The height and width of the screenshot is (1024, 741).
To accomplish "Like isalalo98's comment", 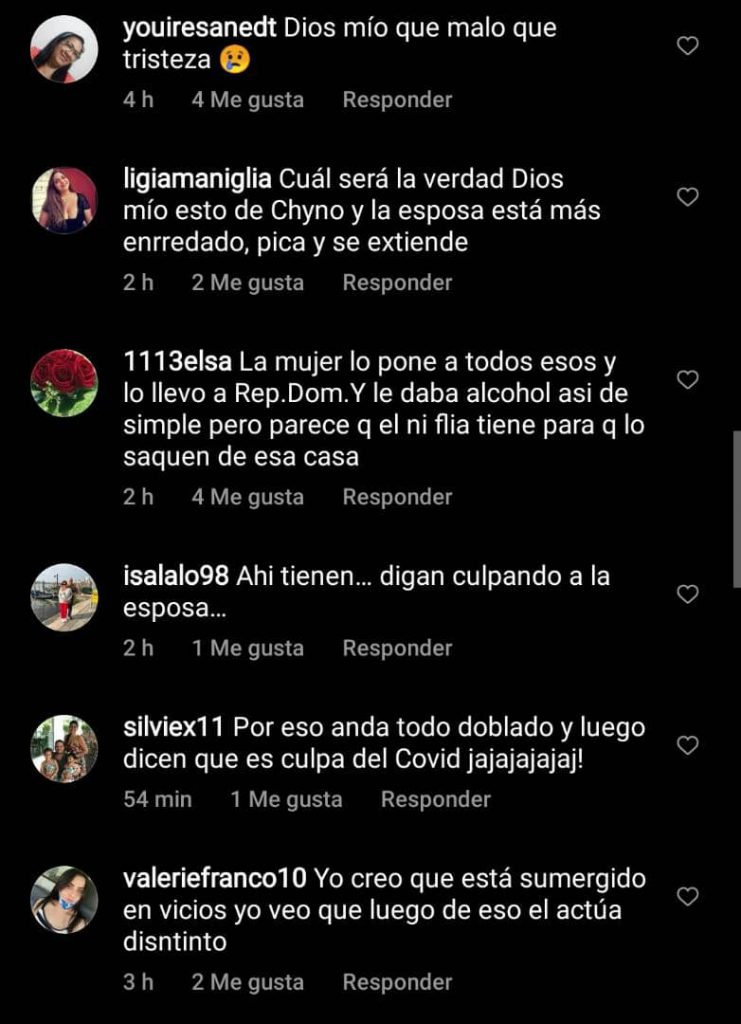I will pyautogui.click(x=688, y=594).
